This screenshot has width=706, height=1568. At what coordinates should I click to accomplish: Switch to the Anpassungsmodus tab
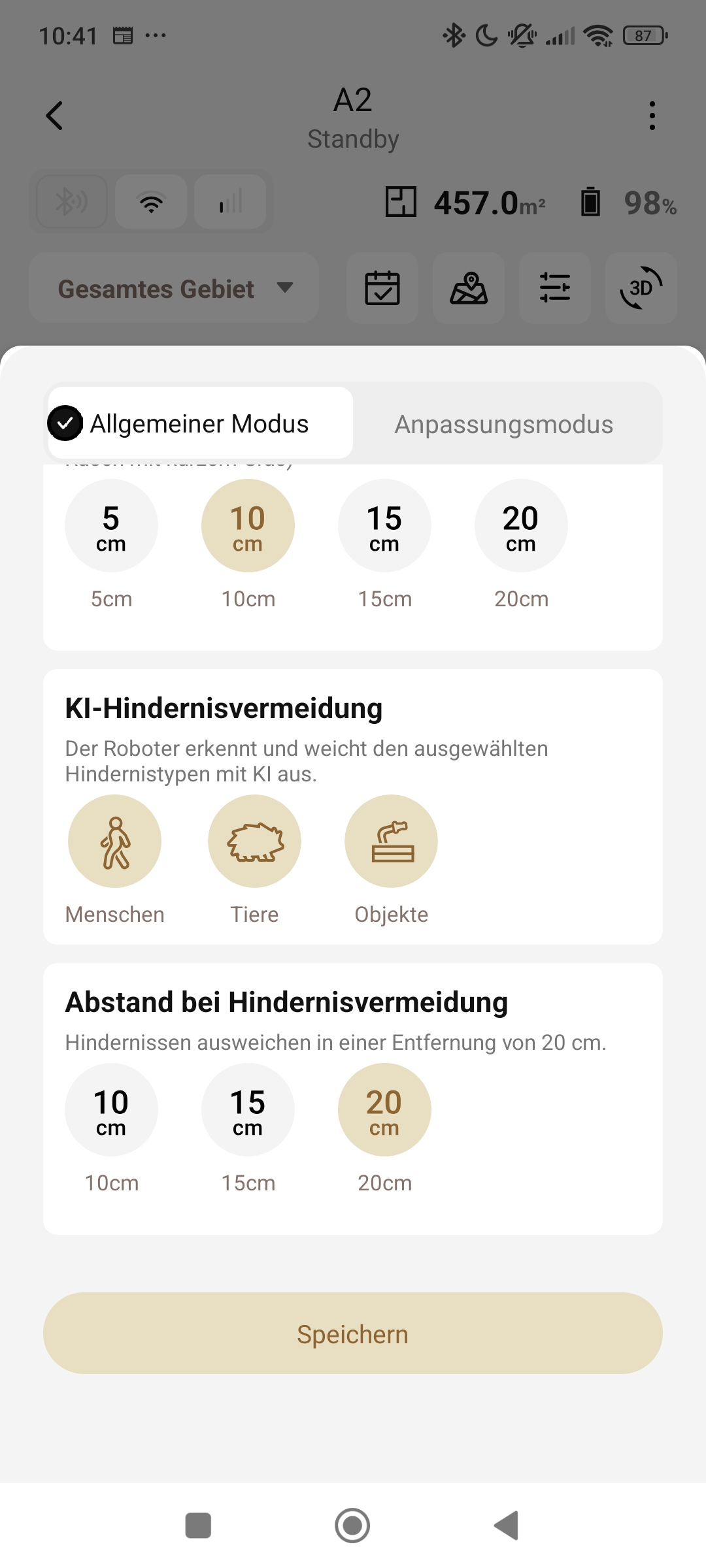504,424
